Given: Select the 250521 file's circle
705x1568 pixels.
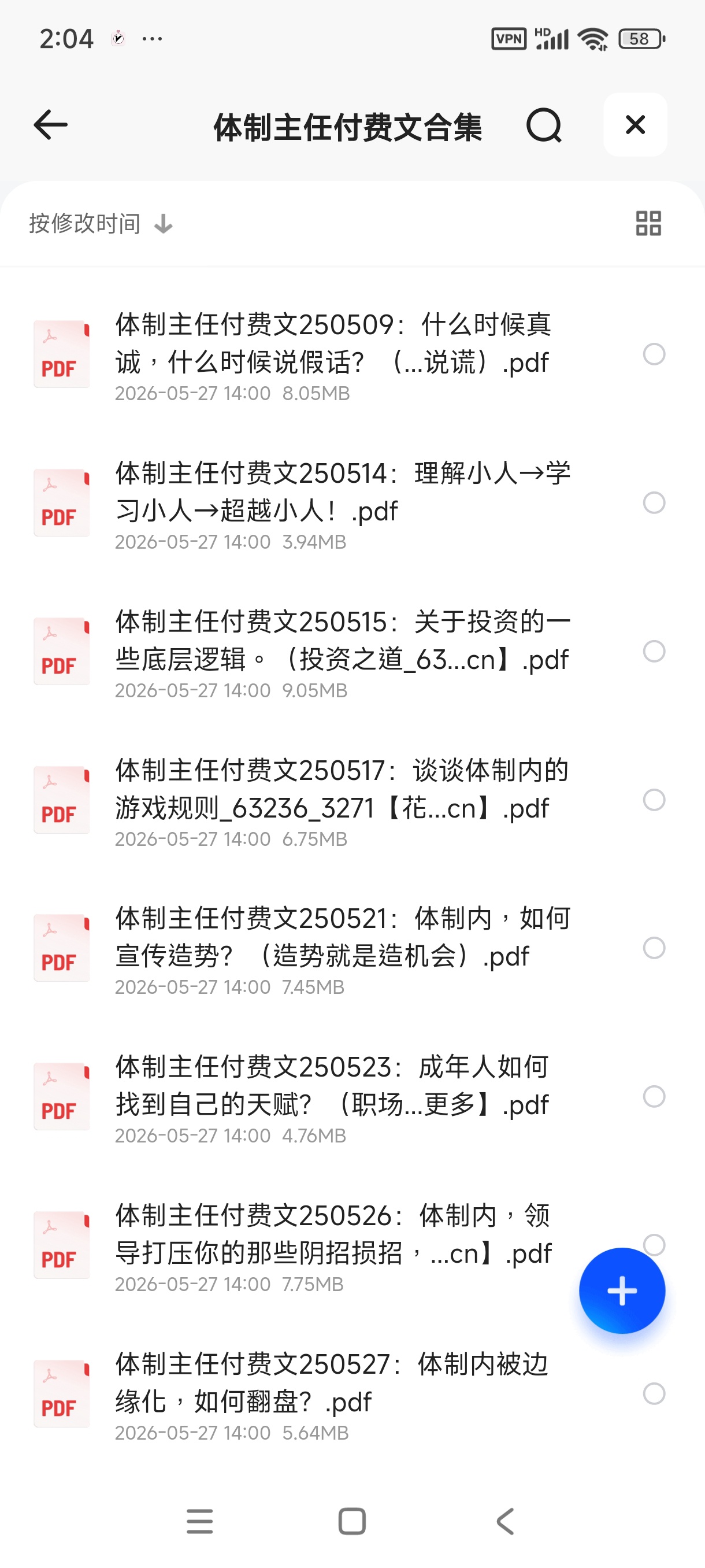Looking at the screenshot, I should 654,948.
